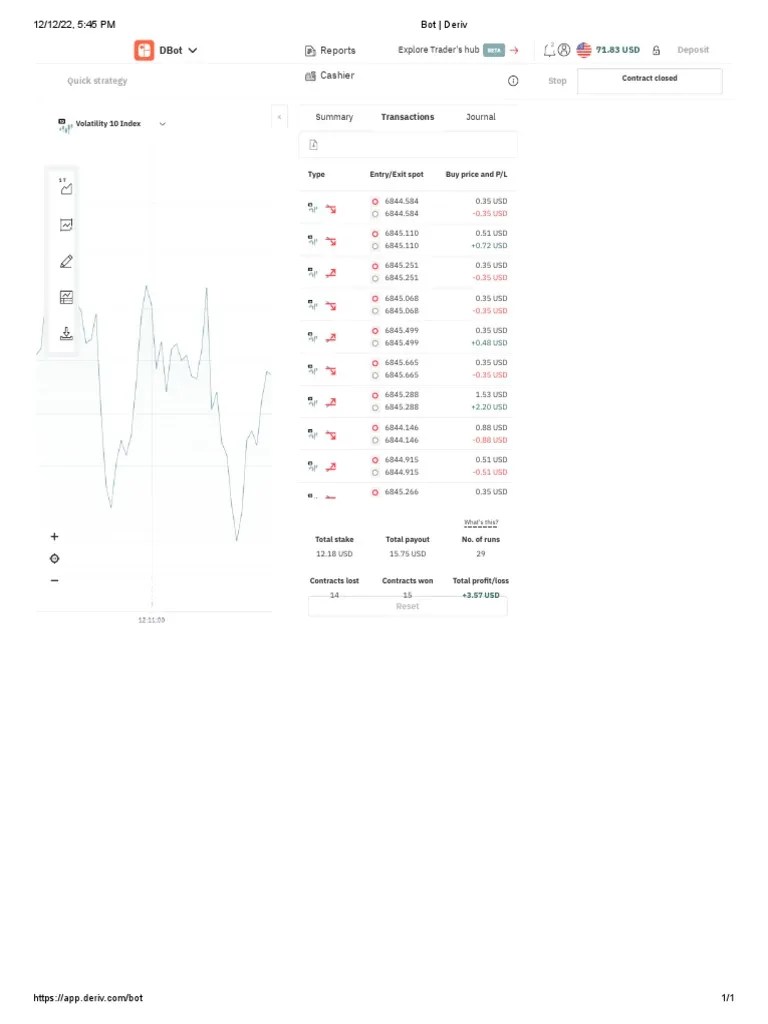Image resolution: width=768 pixels, height=1024 pixels.
Task: Open the indicators icon in chart toolbar
Action: click(64, 225)
